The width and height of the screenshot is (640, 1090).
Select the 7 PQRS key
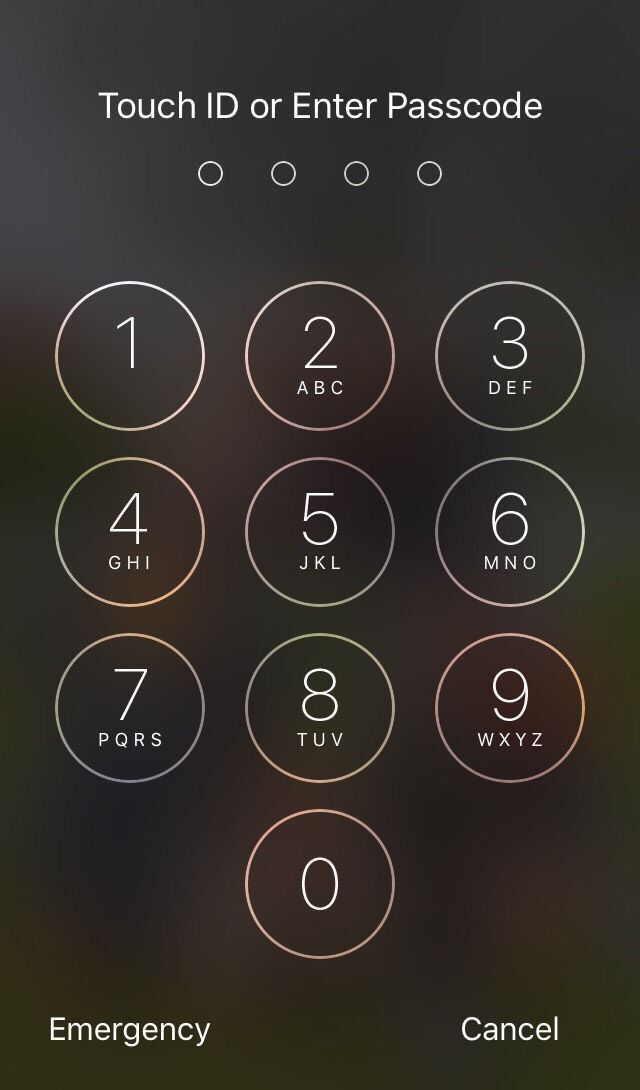(130, 708)
